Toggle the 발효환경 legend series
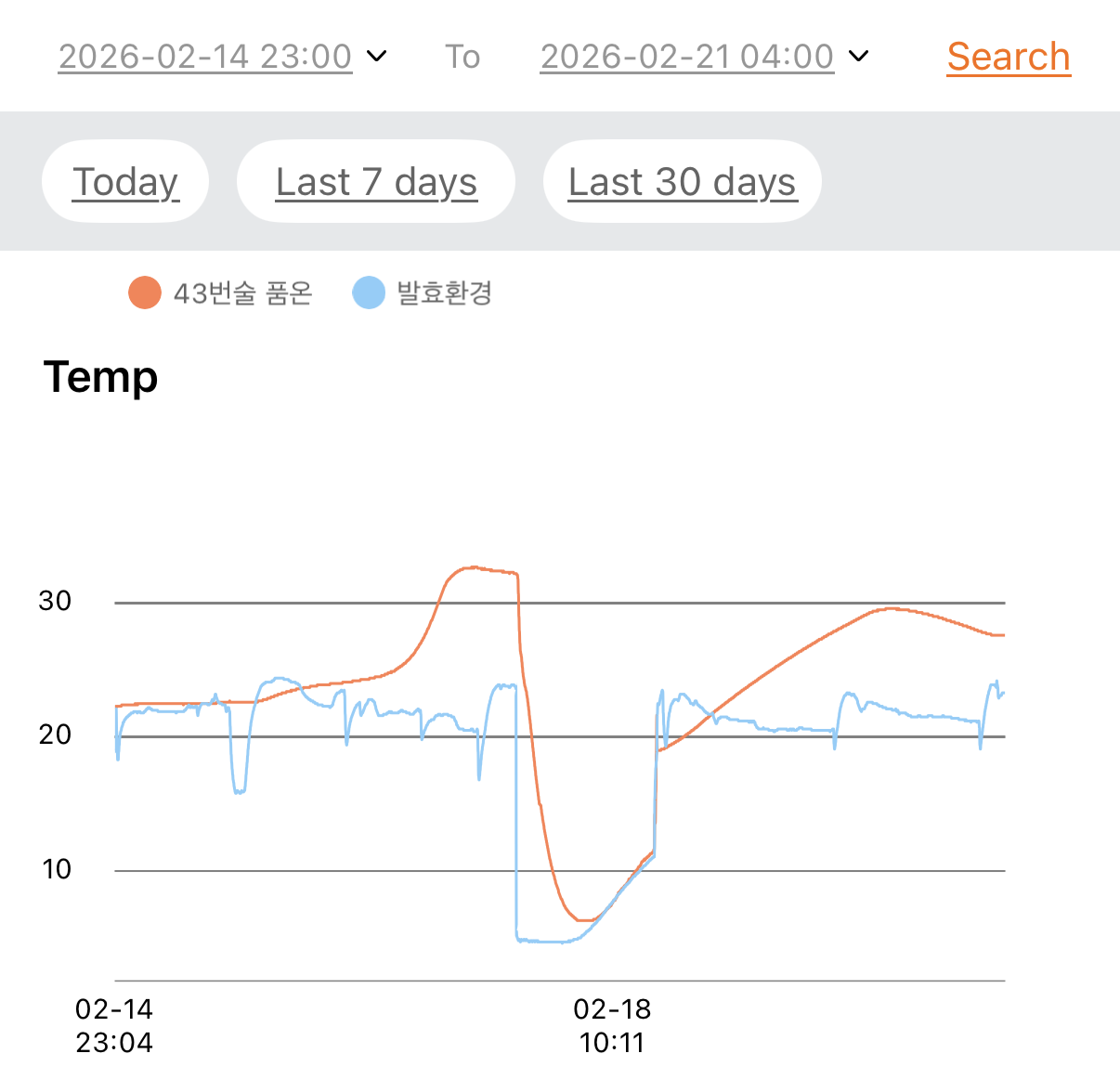1120x1092 pixels. [x=423, y=292]
